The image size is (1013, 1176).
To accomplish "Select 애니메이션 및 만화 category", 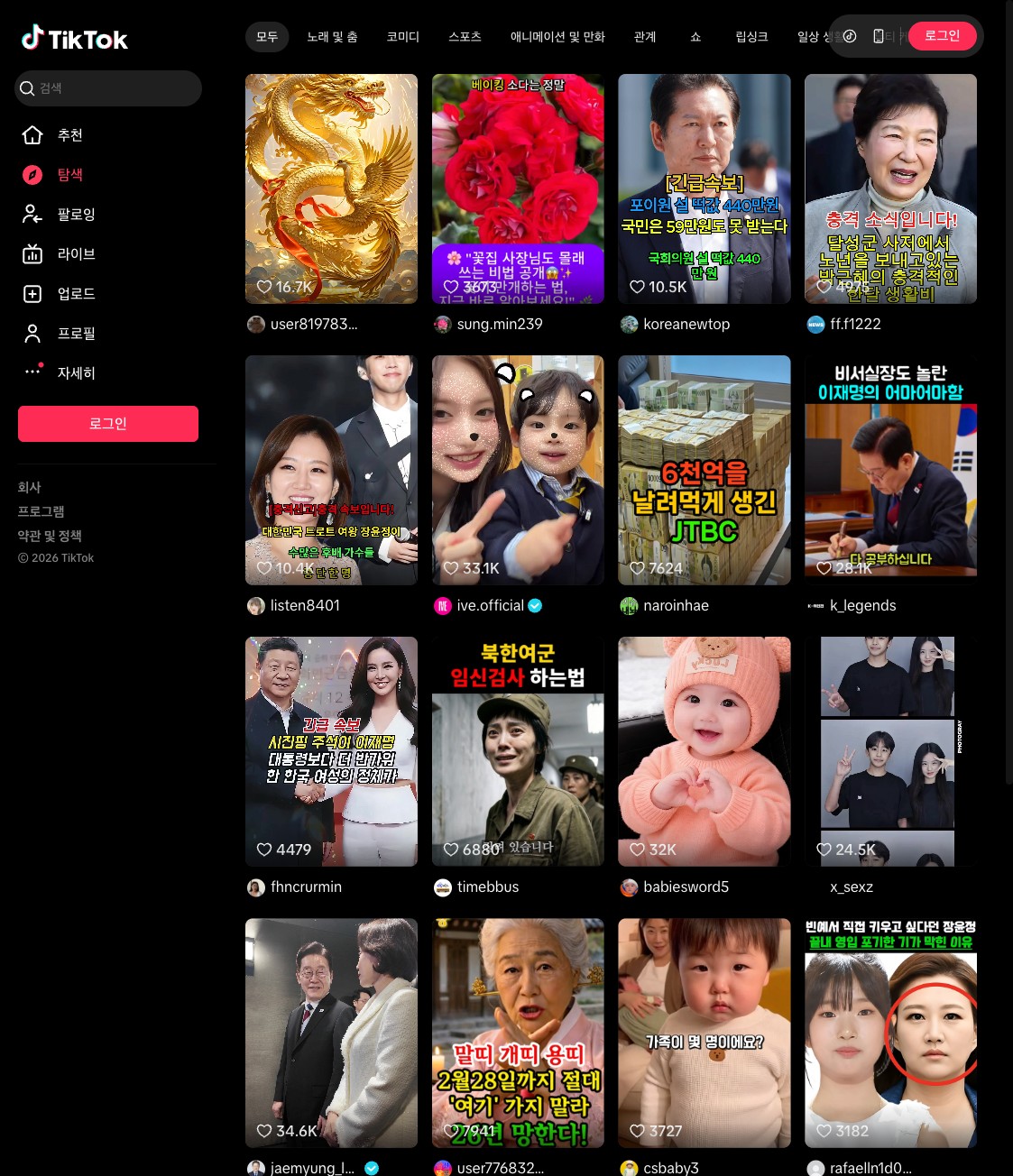I will 557,37.
